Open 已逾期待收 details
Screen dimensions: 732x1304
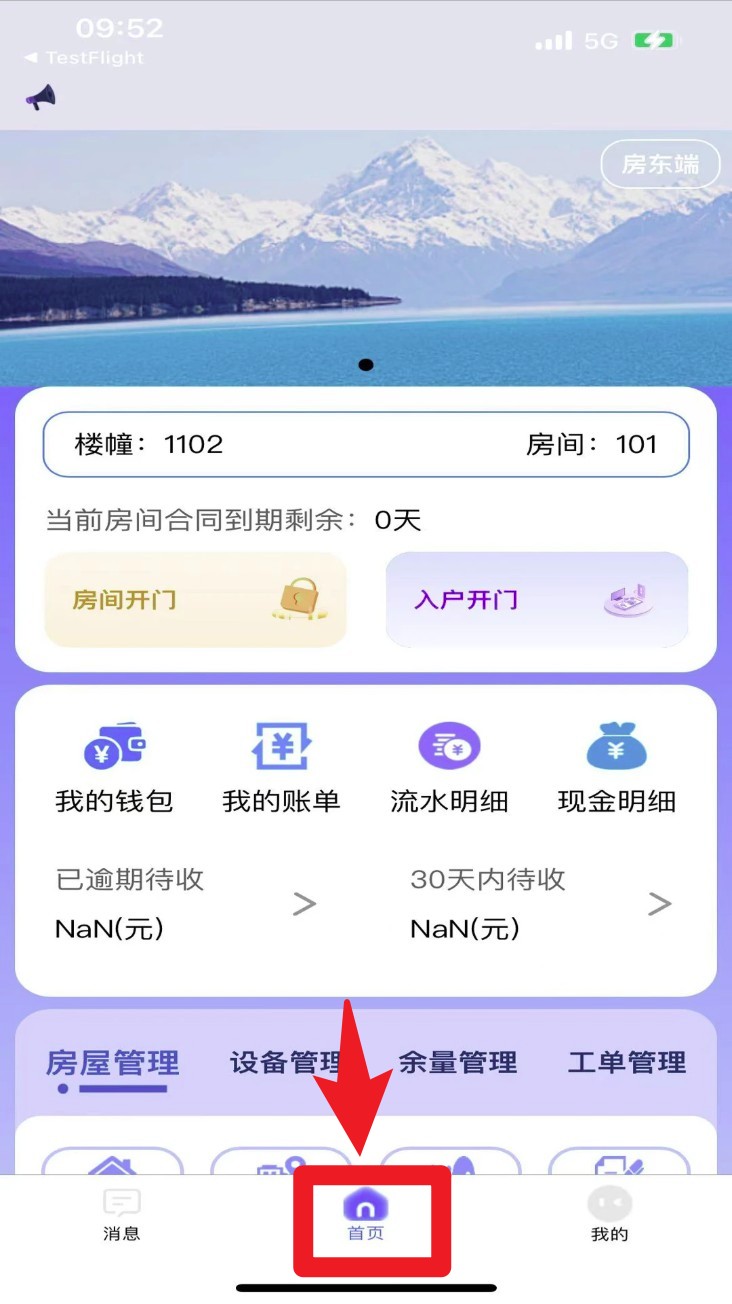(186, 904)
